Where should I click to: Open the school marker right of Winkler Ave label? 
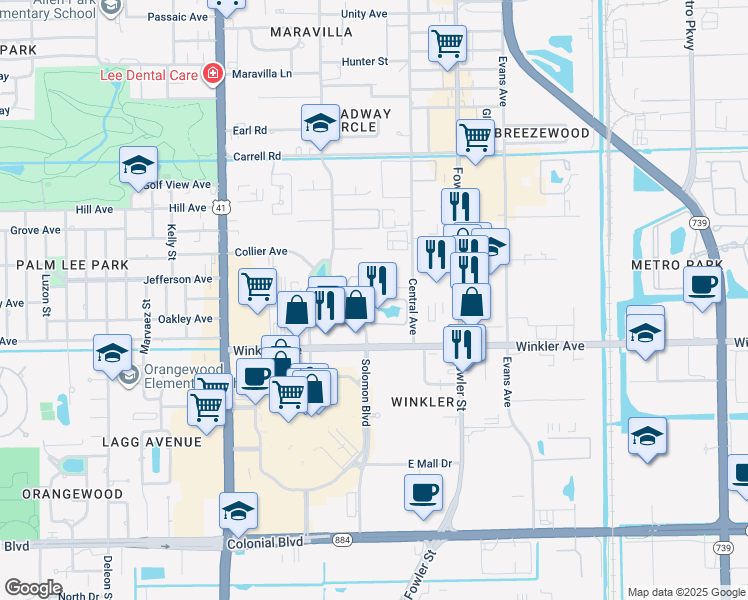tap(645, 333)
